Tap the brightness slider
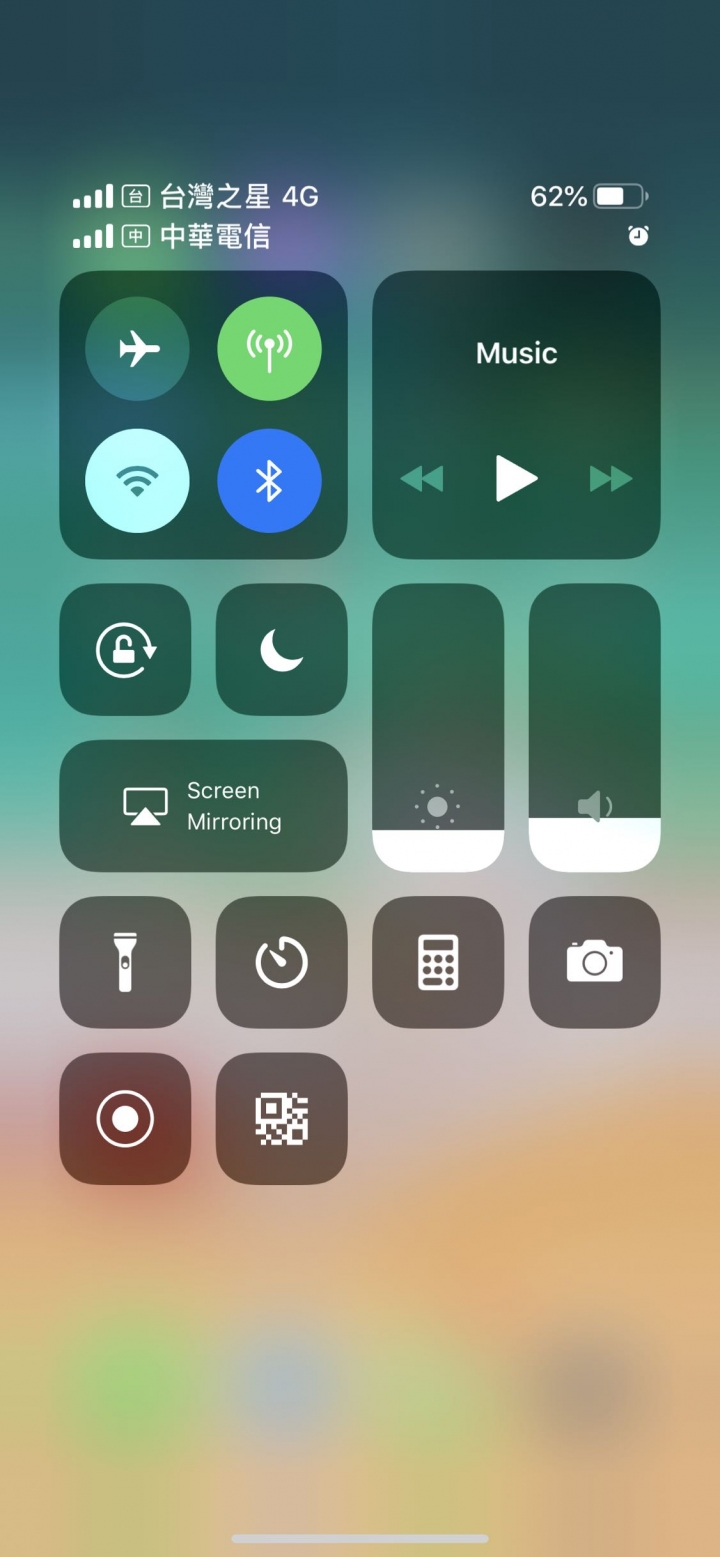The image size is (720, 1557). pos(438,728)
